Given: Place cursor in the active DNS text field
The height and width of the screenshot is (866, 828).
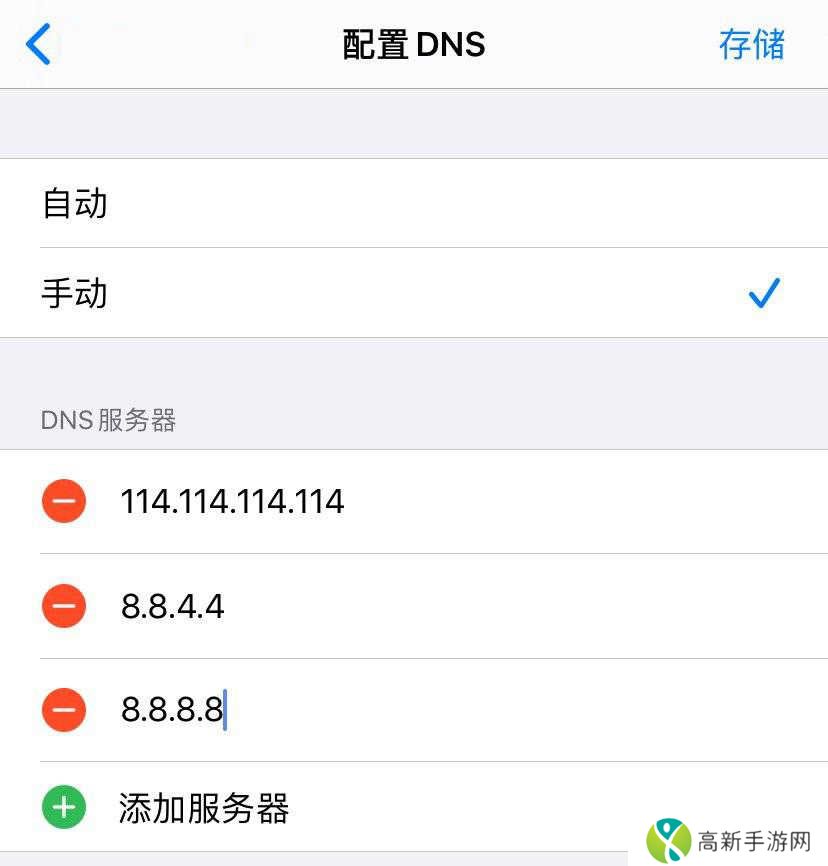Looking at the screenshot, I should point(224,710).
